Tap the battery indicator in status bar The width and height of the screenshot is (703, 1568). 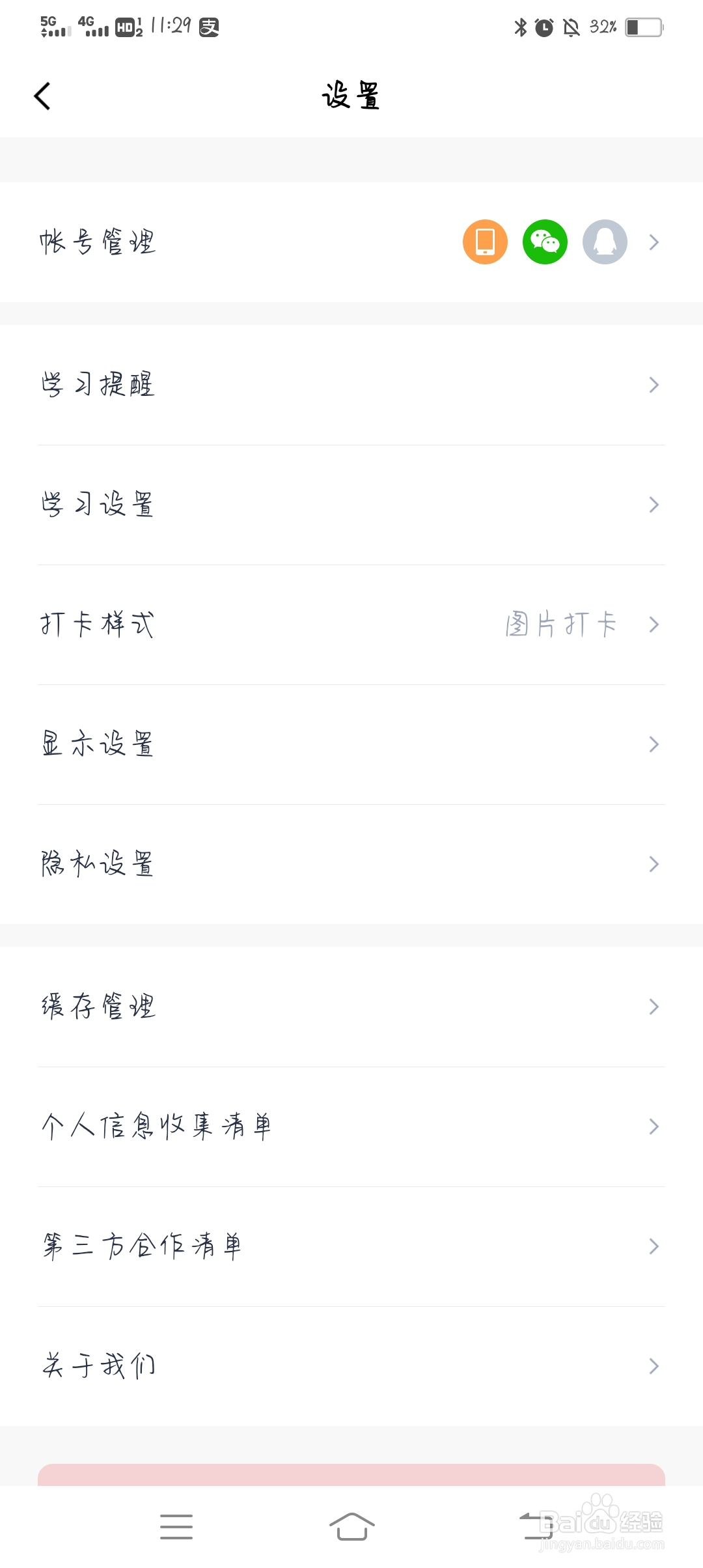coord(644,27)
